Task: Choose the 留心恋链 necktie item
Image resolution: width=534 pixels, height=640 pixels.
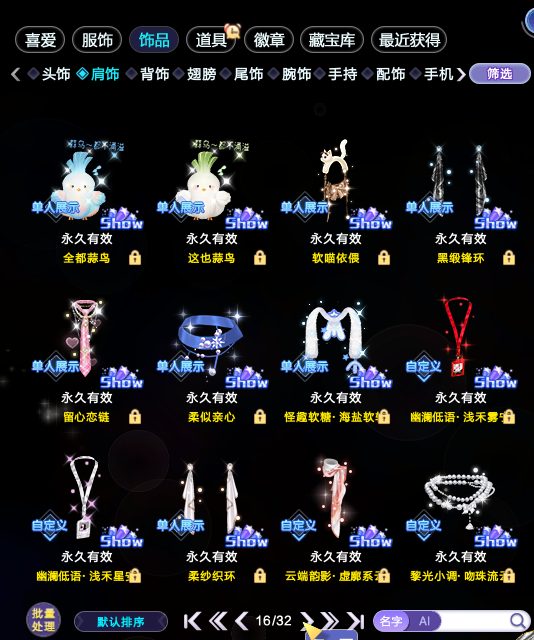Action: click(87, 359)
